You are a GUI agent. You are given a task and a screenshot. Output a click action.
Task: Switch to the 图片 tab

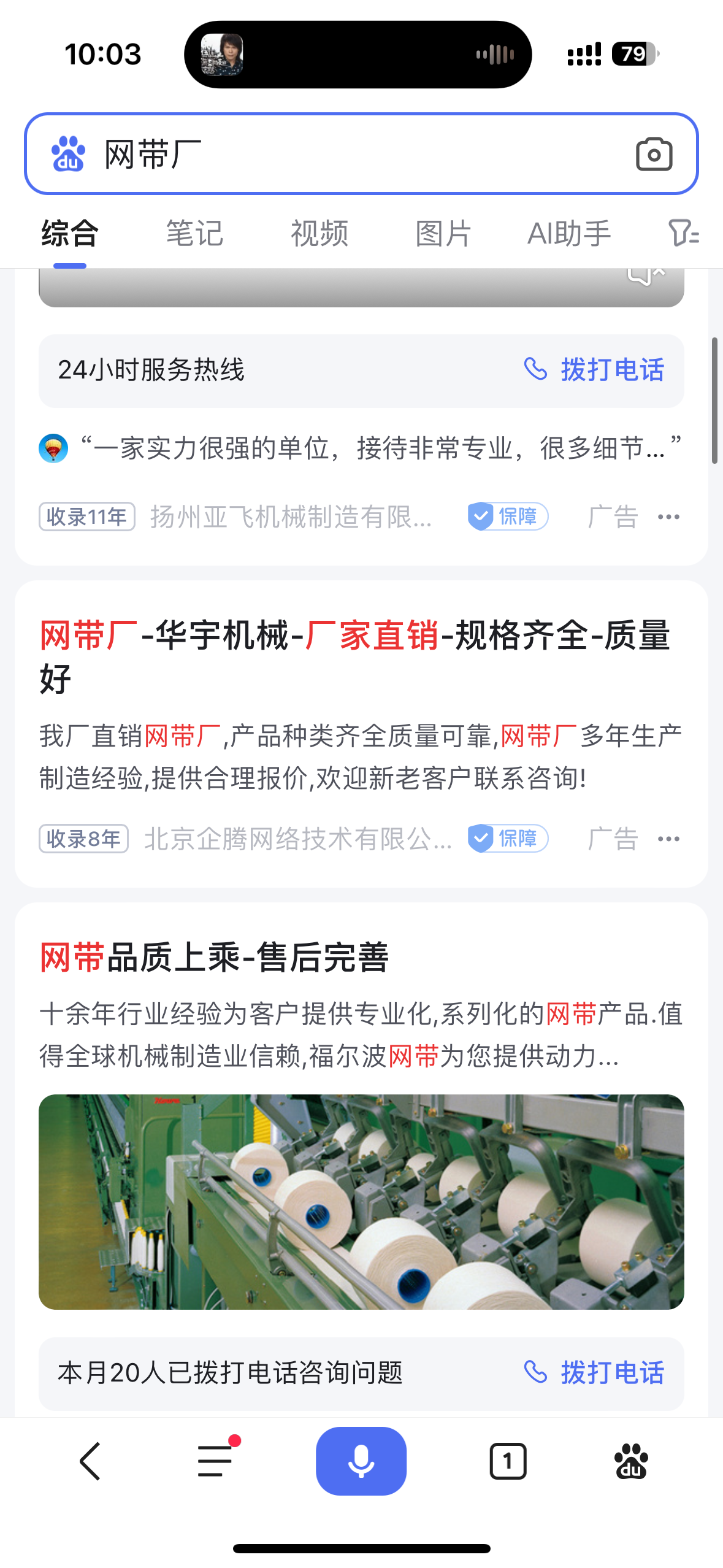pyautogui.click(x=443, y=234)
